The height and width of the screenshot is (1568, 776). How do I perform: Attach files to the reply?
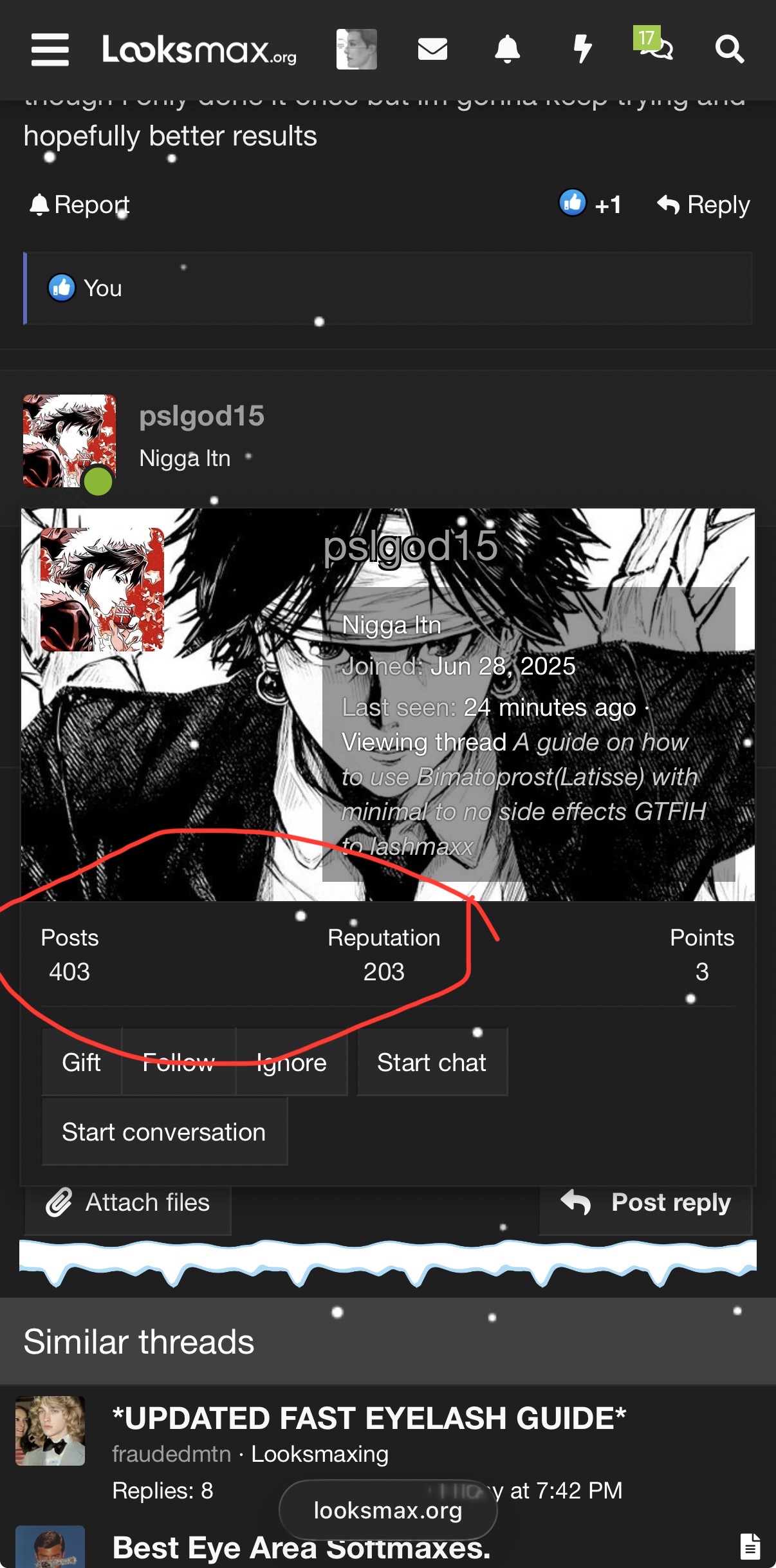[x=129, y=1202]
